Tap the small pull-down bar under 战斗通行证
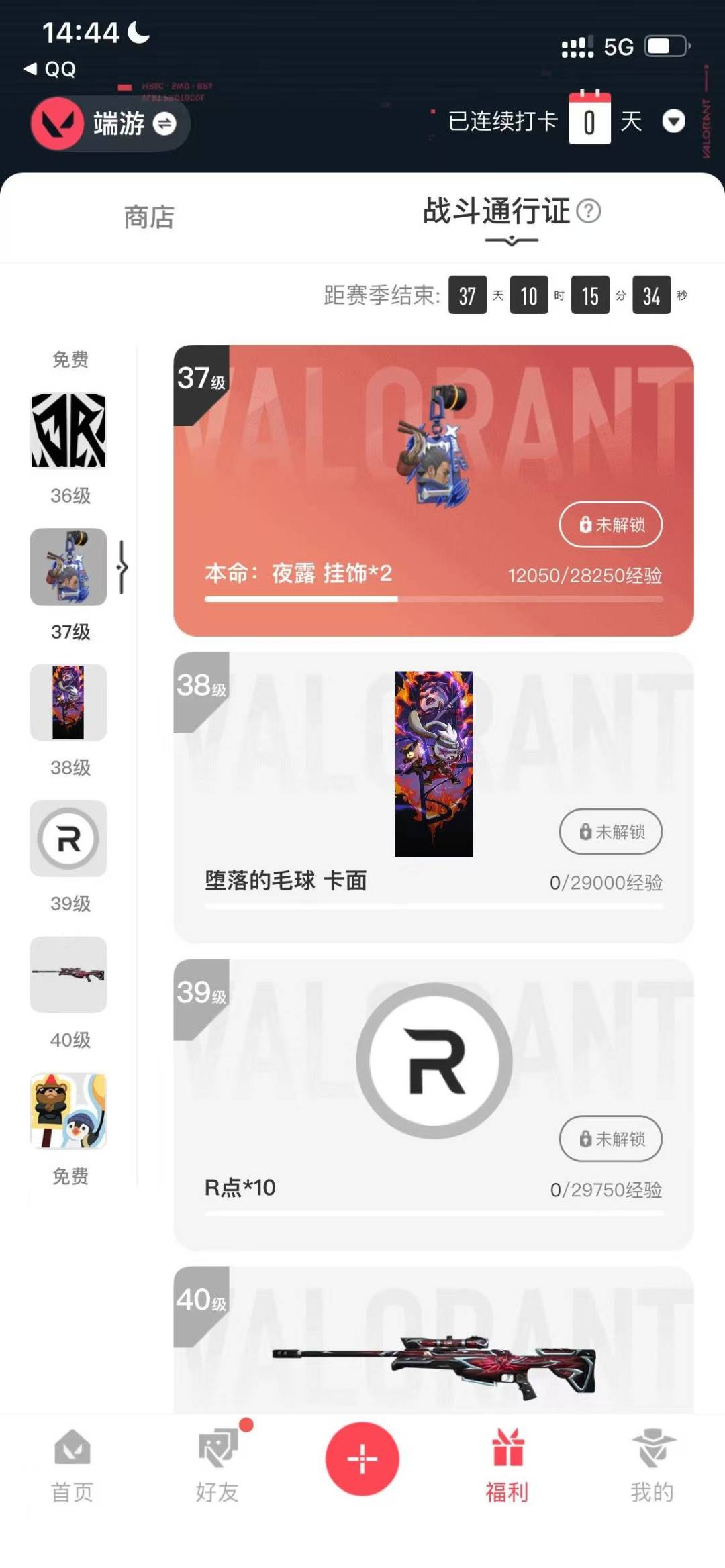 [510, 240]
